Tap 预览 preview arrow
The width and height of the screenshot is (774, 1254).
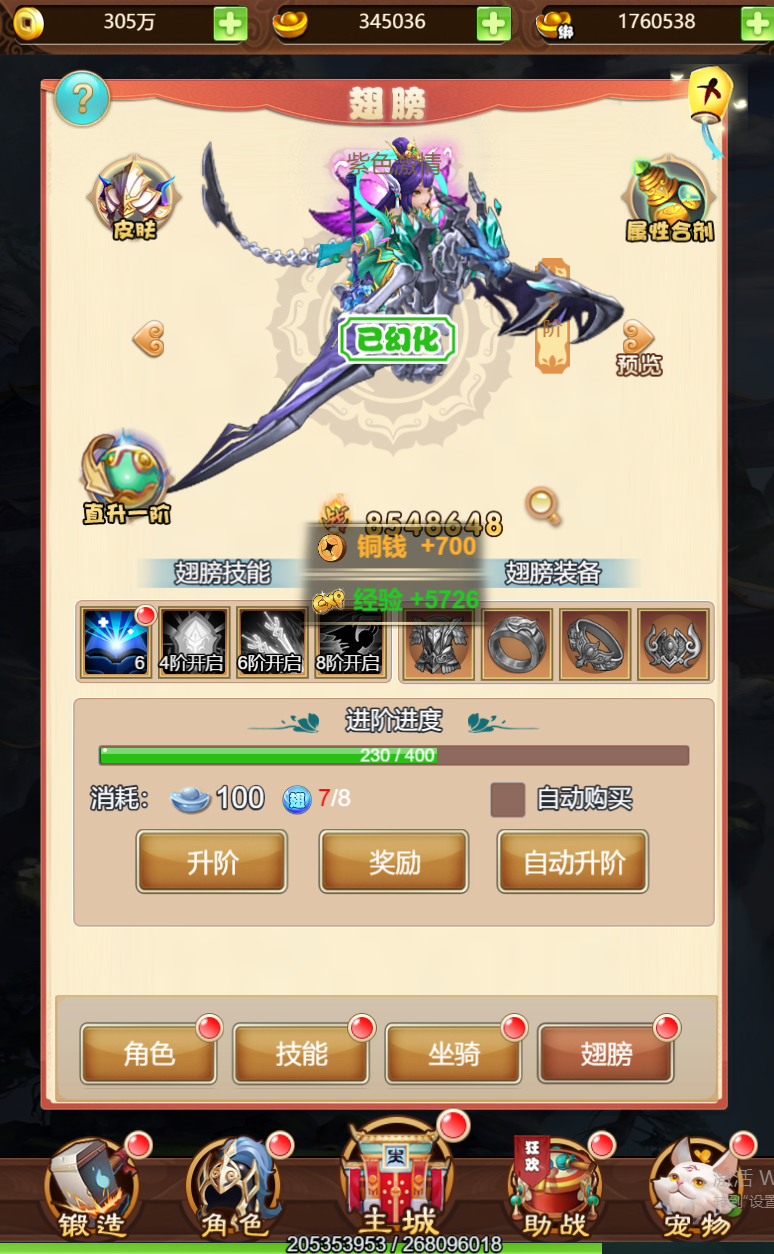coord(638,348)
